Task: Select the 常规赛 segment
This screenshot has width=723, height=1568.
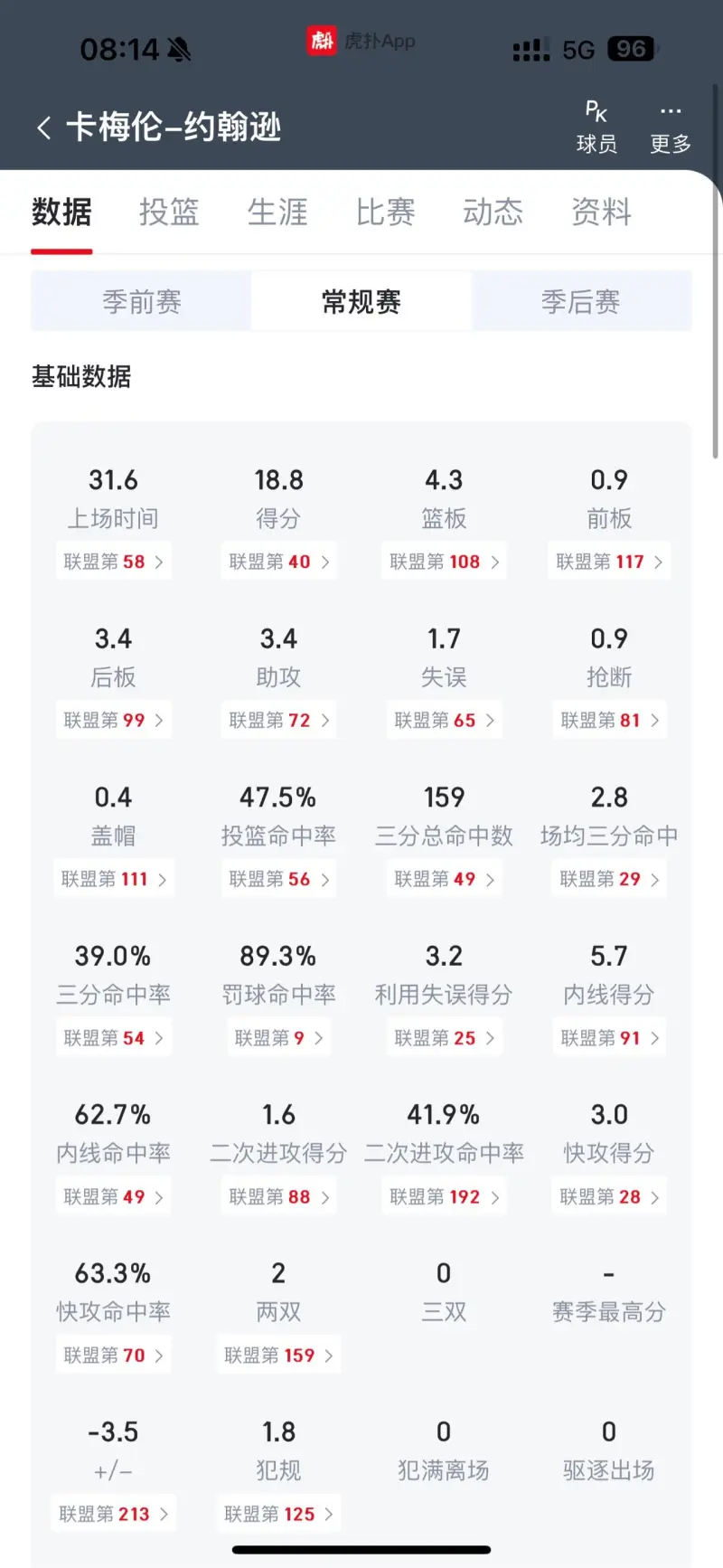Action: point(361,301)
